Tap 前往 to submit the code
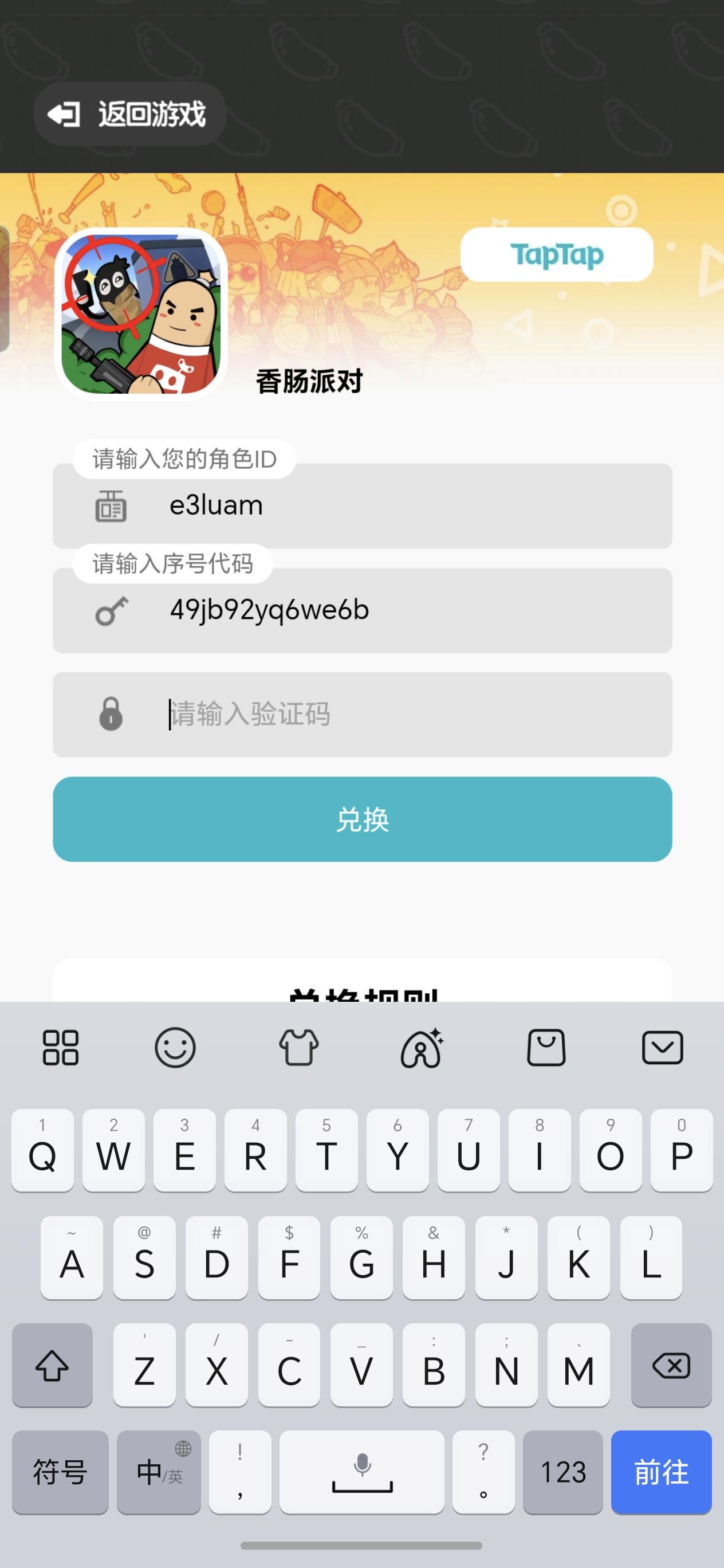Image resolution: width=724 pixels, height=1568 pixels. (661, 1473)
